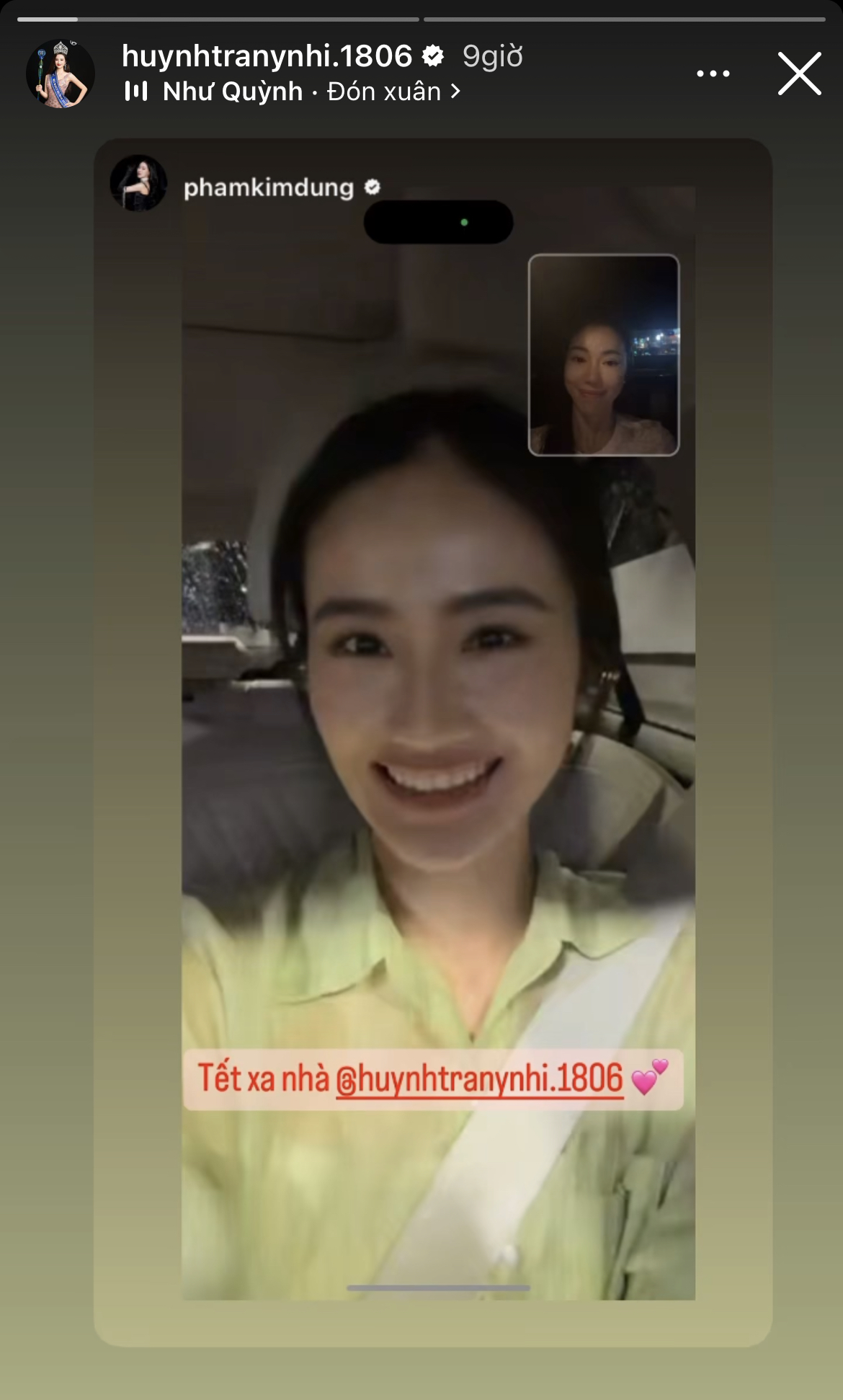Open the story options menu
Image resolution: width=843 pixels, height=1400 pixels.
tap(713, 74)
